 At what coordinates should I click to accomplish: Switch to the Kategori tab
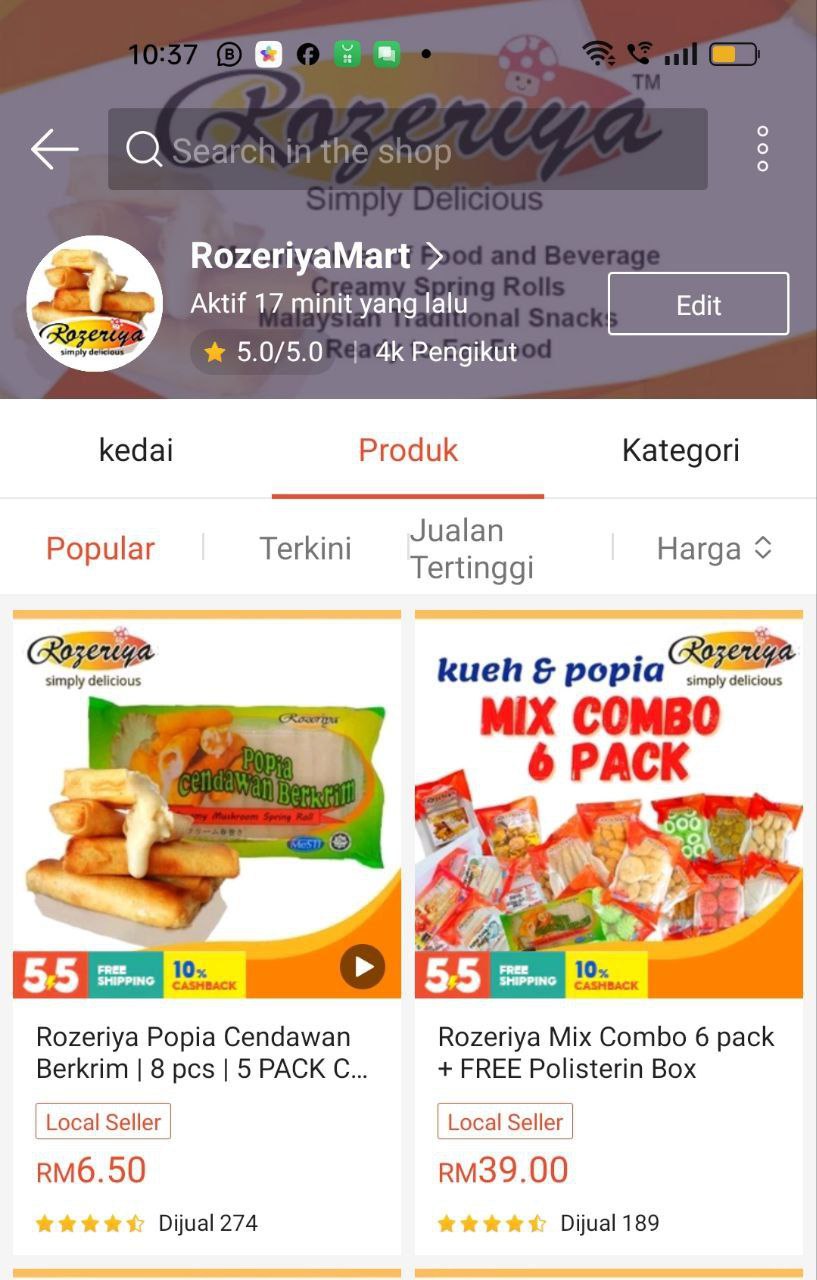click(680, 450)
